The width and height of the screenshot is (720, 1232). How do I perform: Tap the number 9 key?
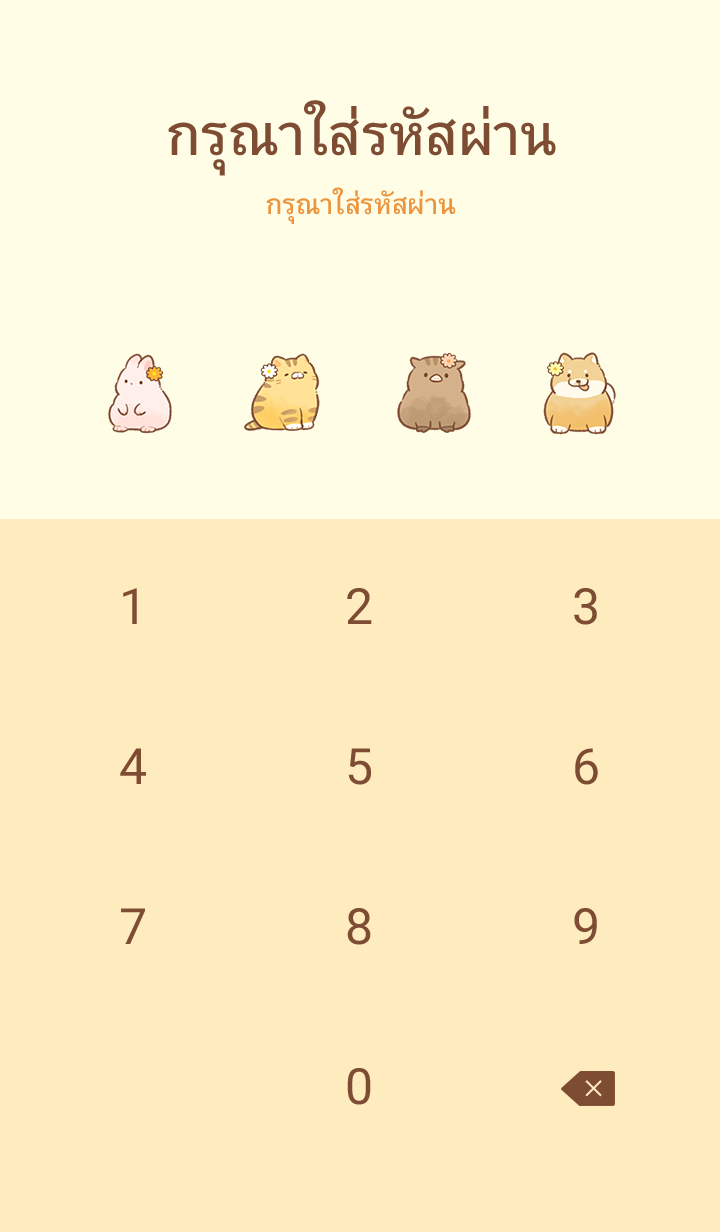[585, 928]
